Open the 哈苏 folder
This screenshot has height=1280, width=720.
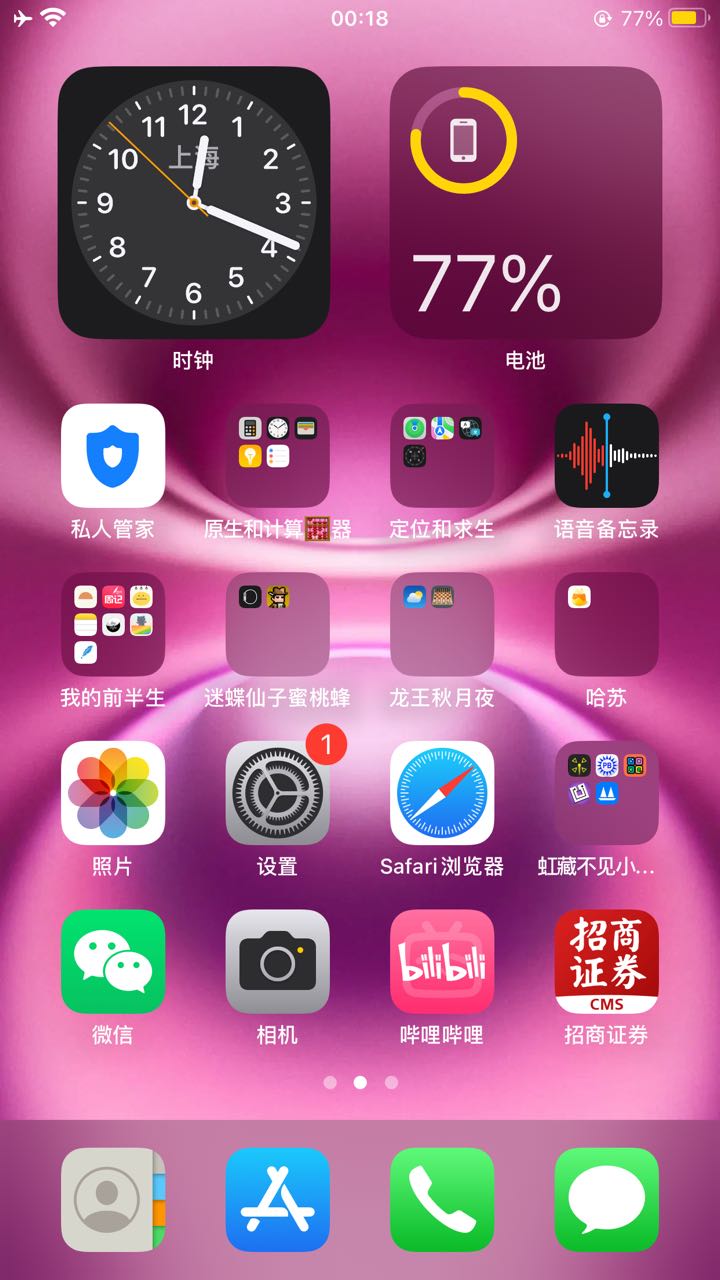pos(606,624)
